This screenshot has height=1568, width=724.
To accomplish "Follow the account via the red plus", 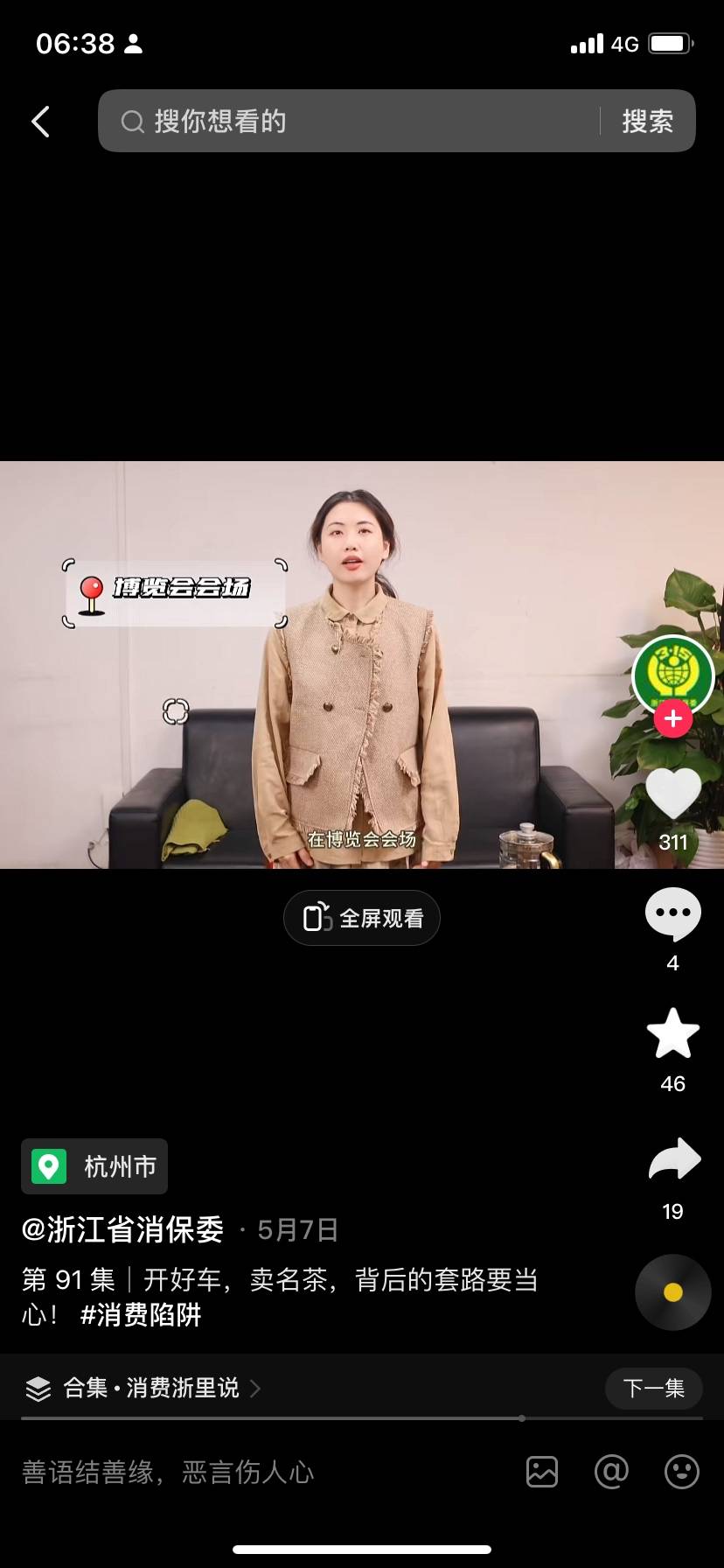I will [672, 719].
